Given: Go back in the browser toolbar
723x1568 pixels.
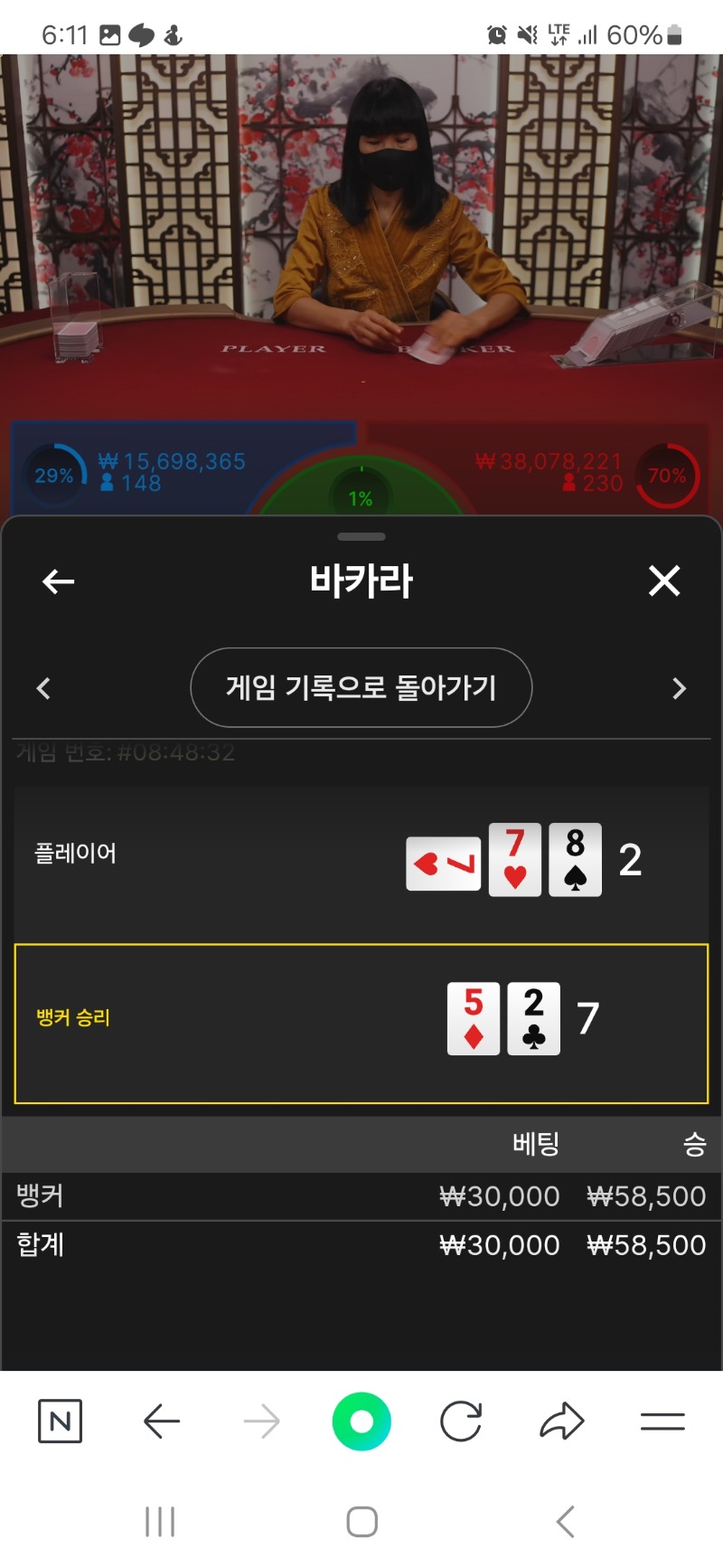Looking at the screenshot, I should [162, 1422].
